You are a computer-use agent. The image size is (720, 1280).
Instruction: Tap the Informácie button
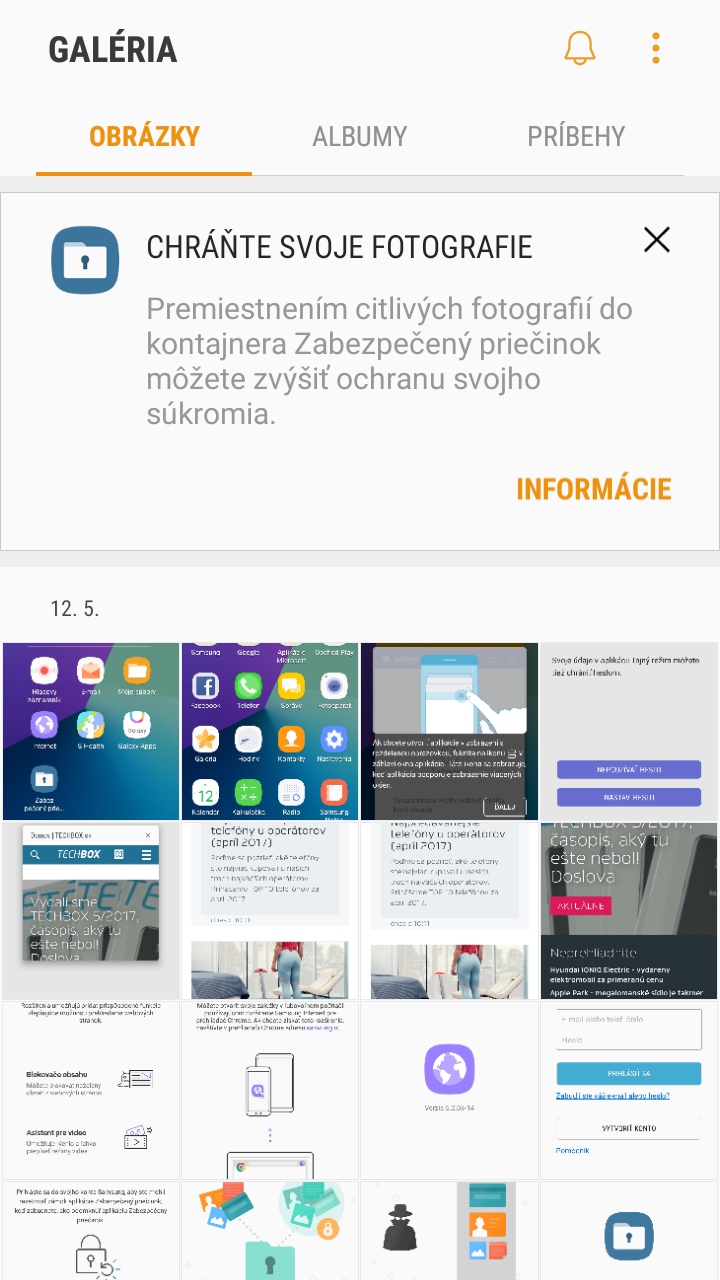click(x=594, y=489)
